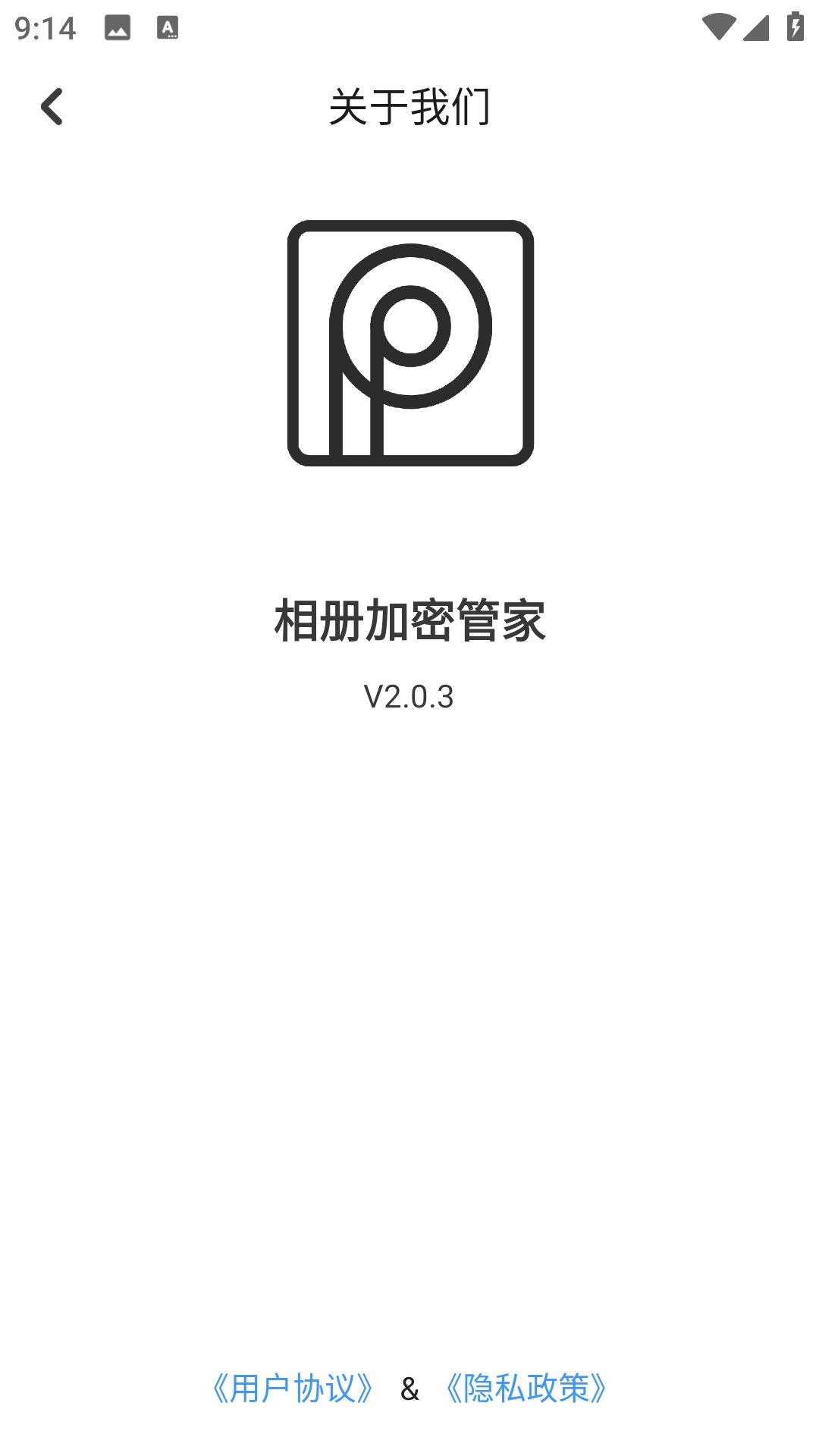The image size is (819, 1456).
Task: Open the 《隐私政策》 link
Action: (x=526, y=1389)
